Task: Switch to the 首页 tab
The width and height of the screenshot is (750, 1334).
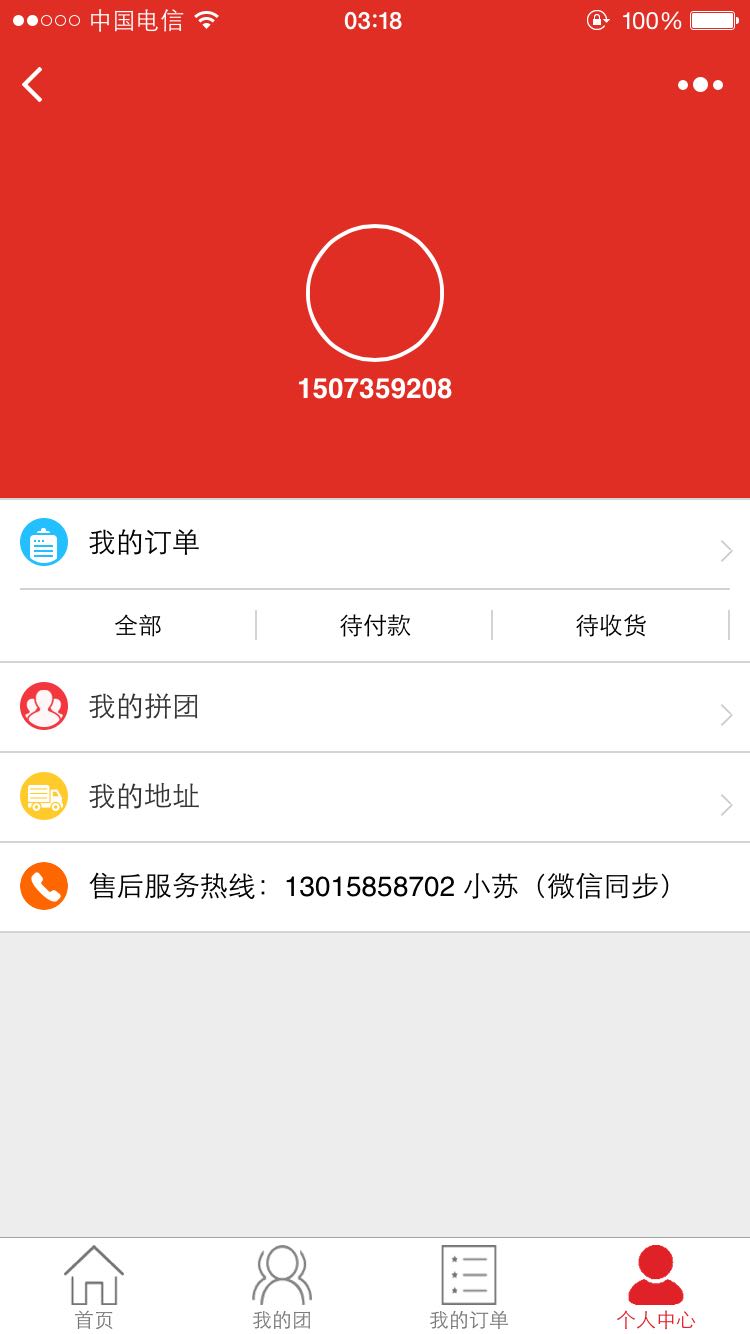Action: [94, 1287]
